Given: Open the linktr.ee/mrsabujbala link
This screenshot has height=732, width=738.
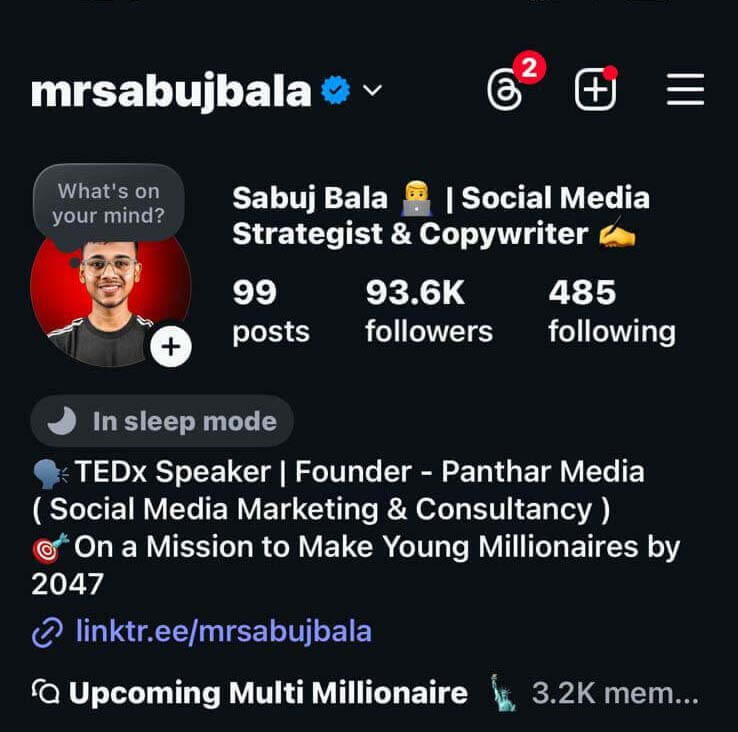Looking at the screenshot, I should pyautogui.click(x=223, y=631).
